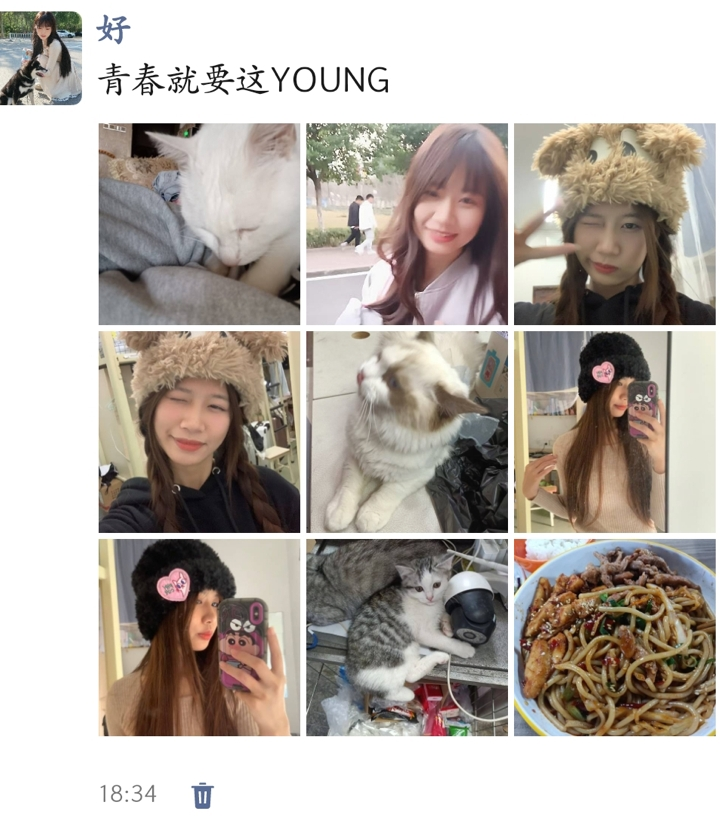Open the noodle bowl photo
726x829 pixels.
point(614,638)
